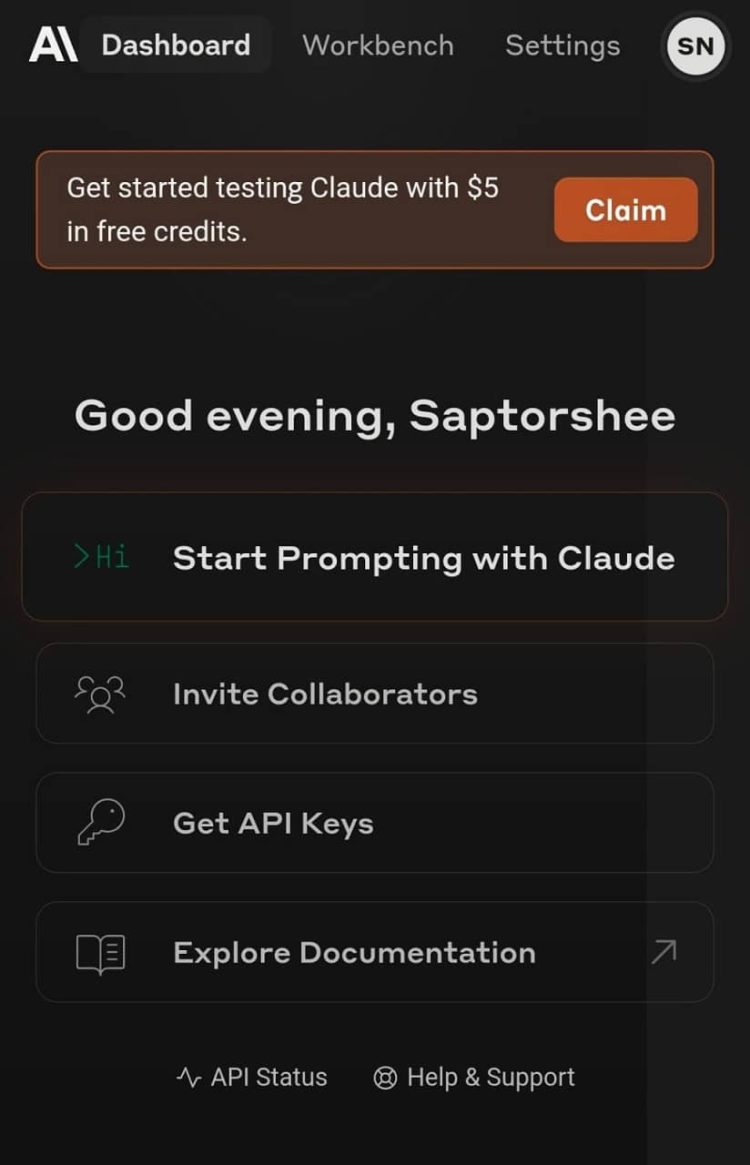Open your SN profile avatar menu

(695, 45)
